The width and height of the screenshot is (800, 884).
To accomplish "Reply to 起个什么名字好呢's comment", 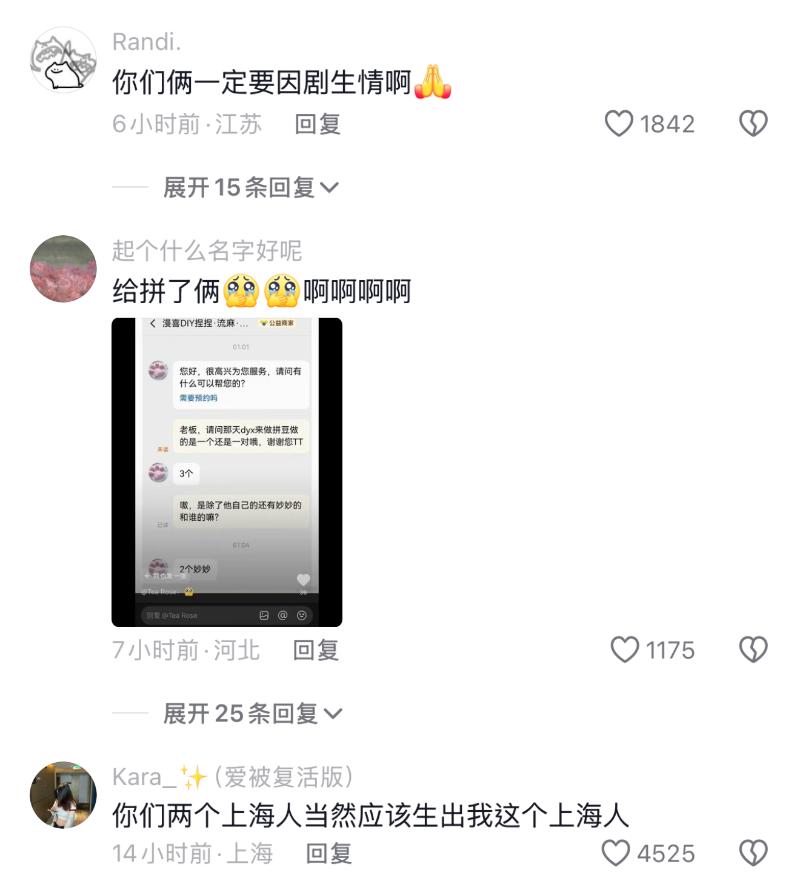I will [316, 650].
